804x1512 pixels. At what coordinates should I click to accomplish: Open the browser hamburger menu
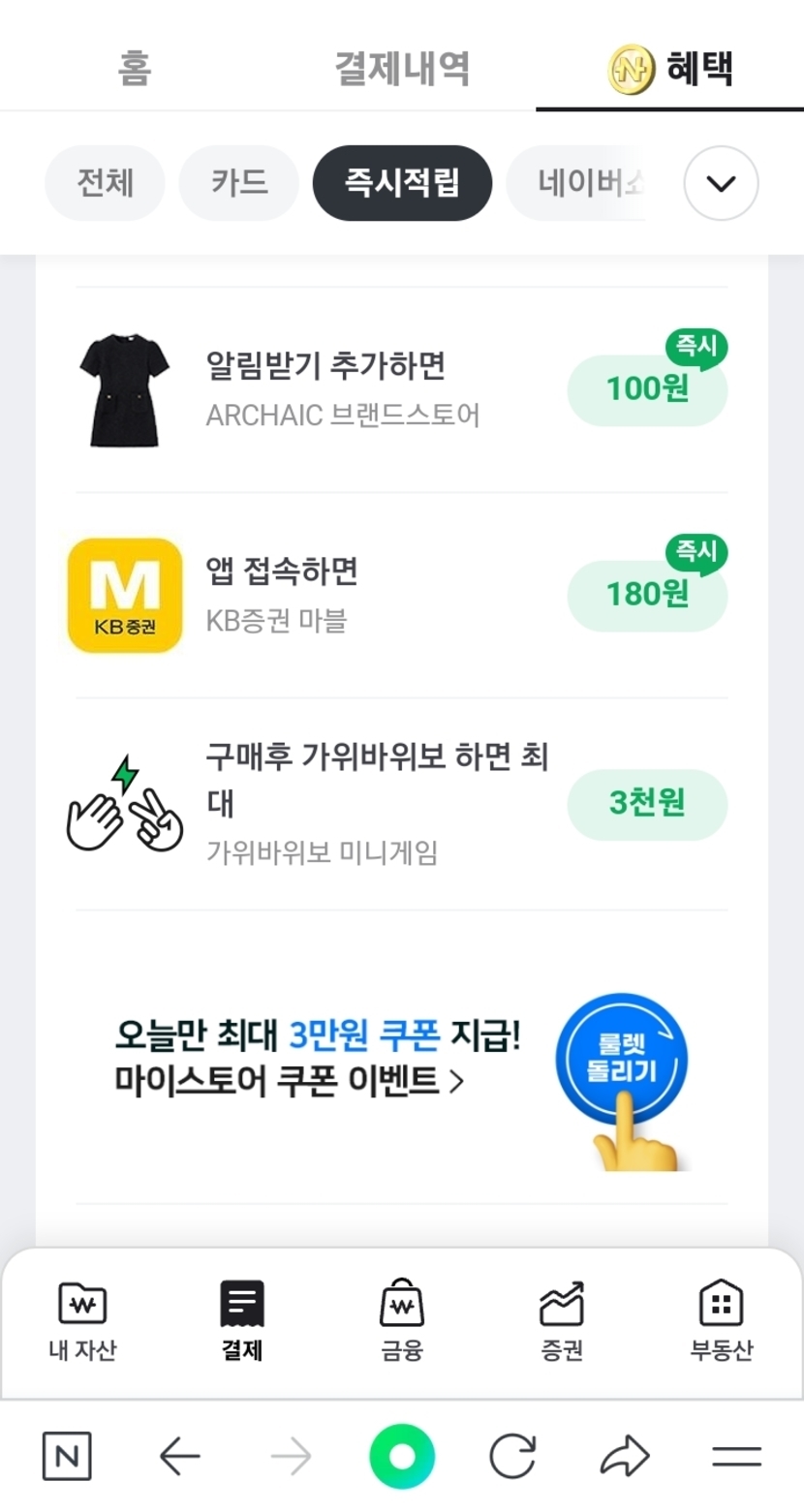click(x=736, y=1455)
